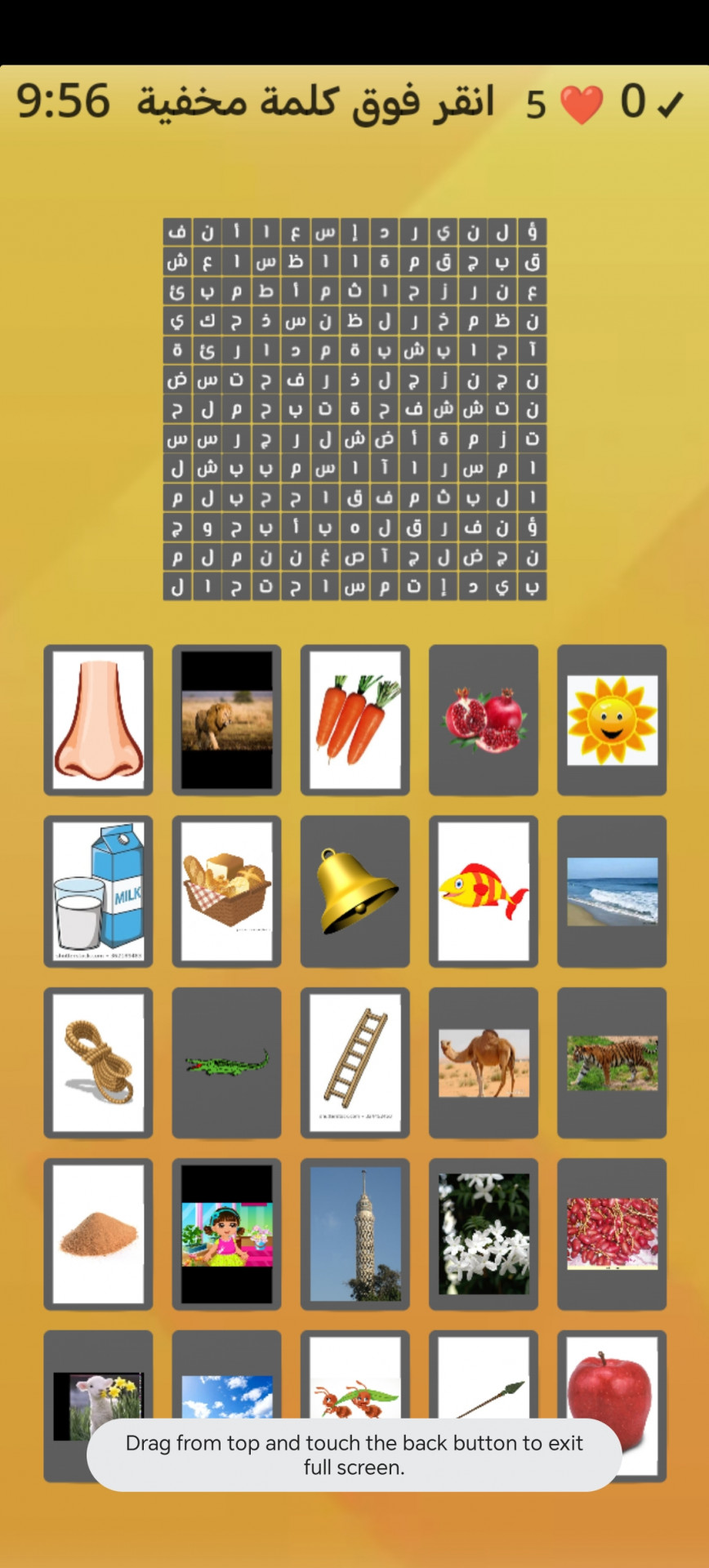
Task: Select the tall tower card
Action: 354,1234
